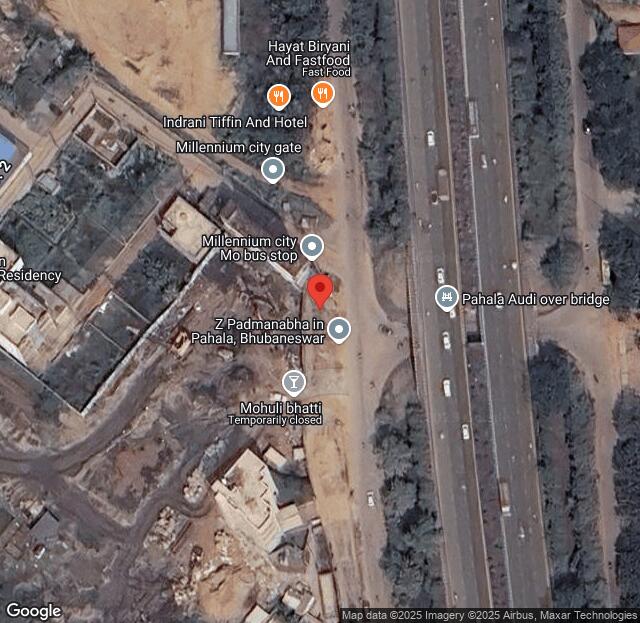Tap the red dropped pin
640x623 pixels.
319,290
